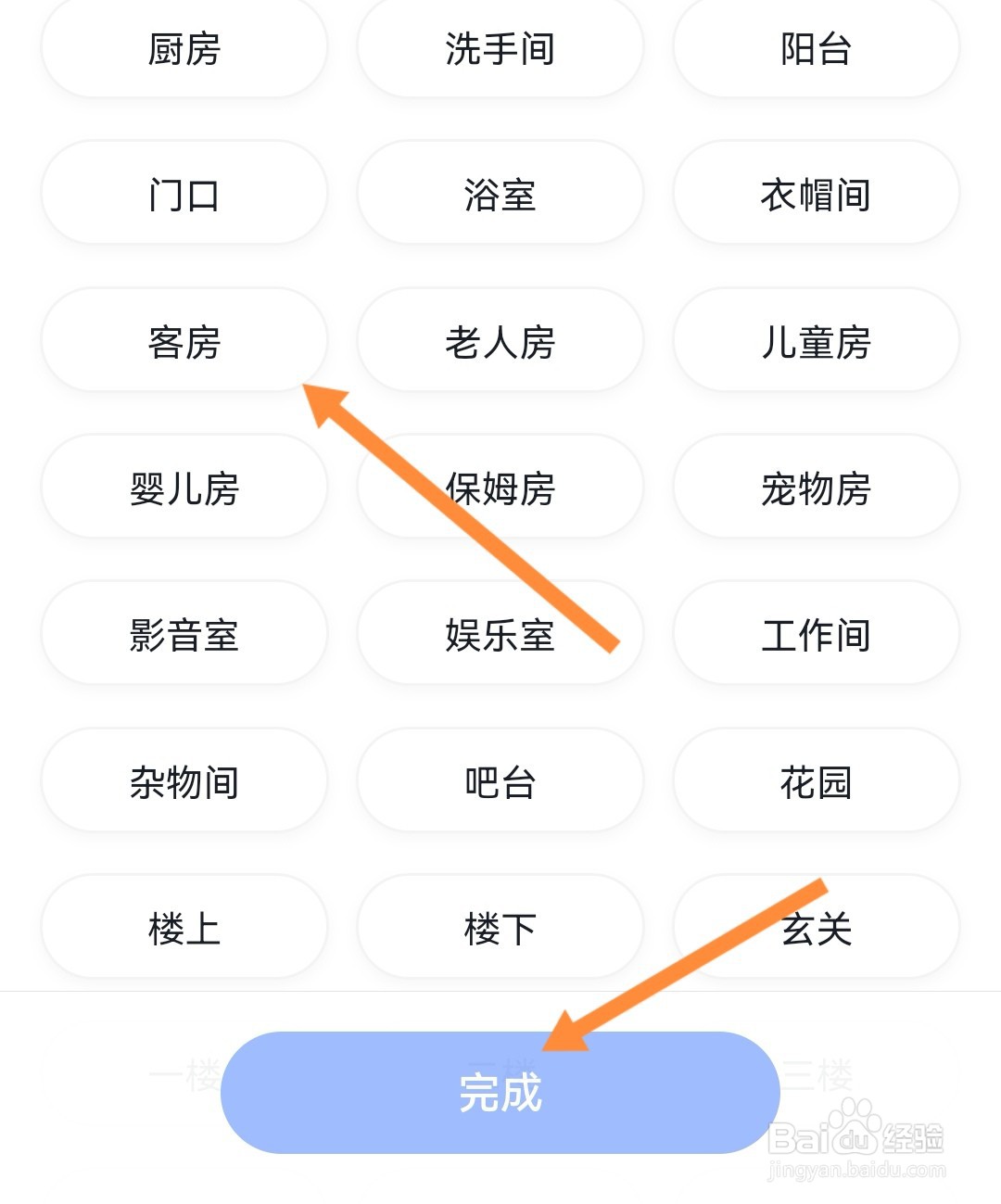Select the 保姆房 option
1001x1204 pixels.
pos(499,486)
